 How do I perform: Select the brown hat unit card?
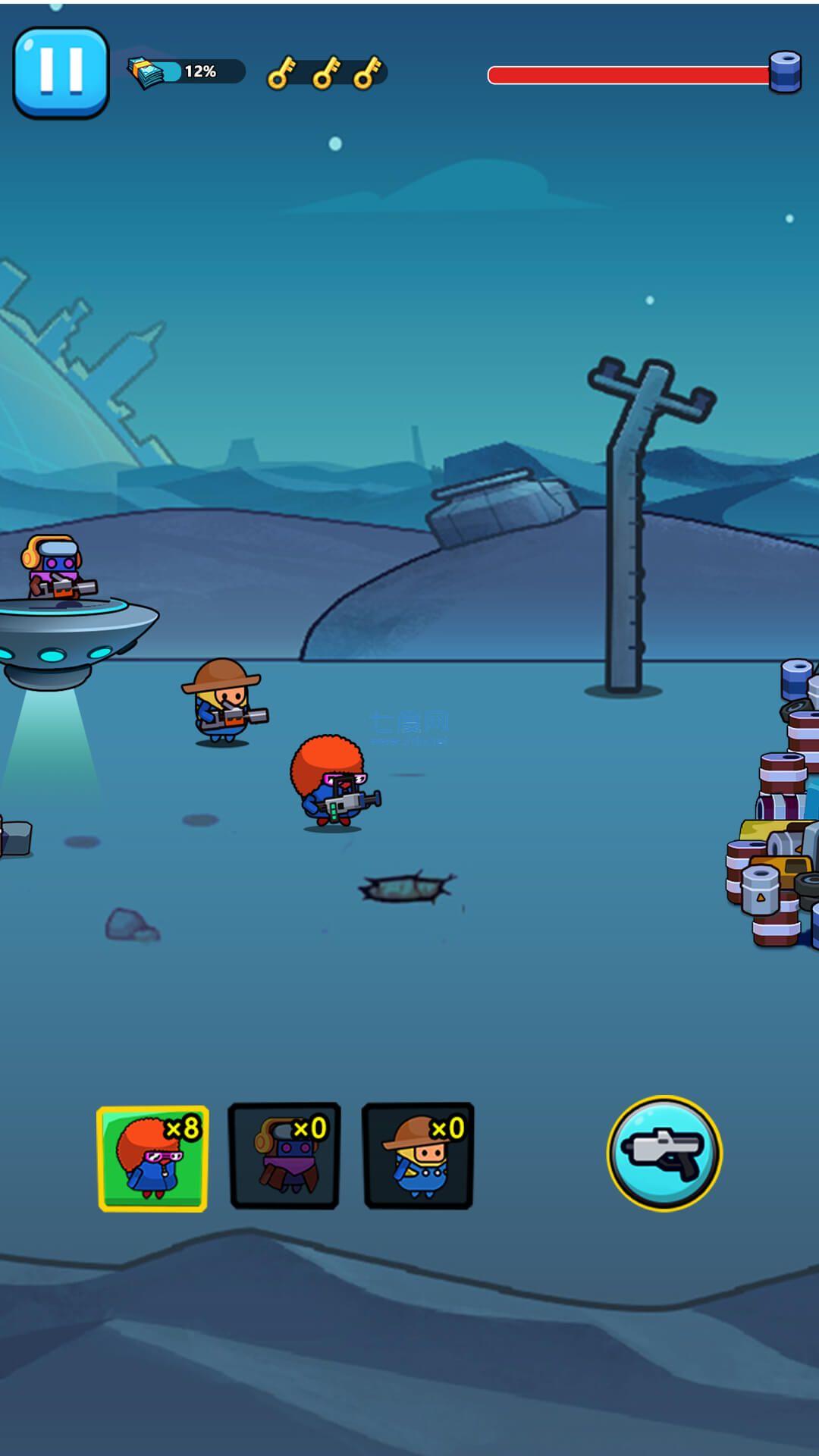(x=418, y=1156)
